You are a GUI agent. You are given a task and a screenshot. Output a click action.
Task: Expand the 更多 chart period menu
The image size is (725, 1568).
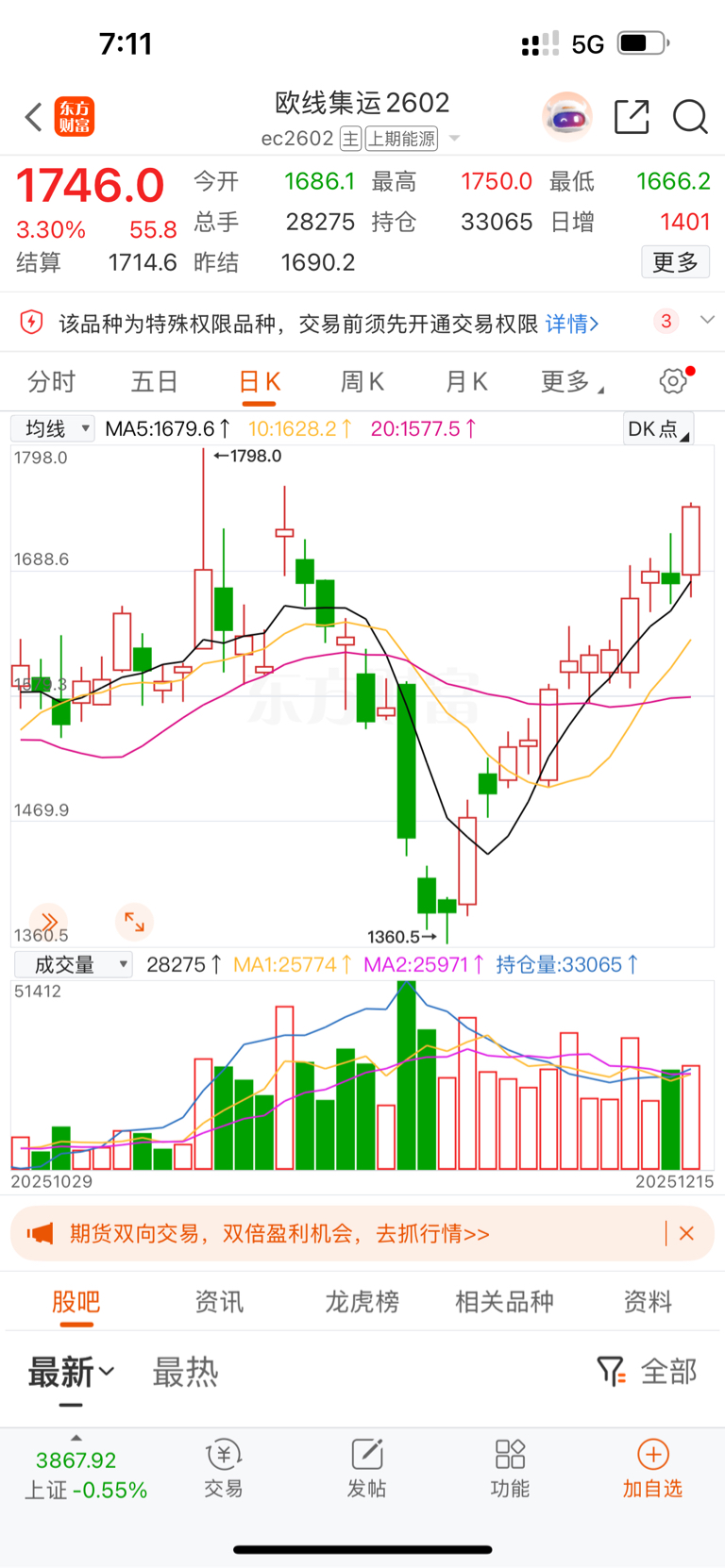[x=570, y=382]
